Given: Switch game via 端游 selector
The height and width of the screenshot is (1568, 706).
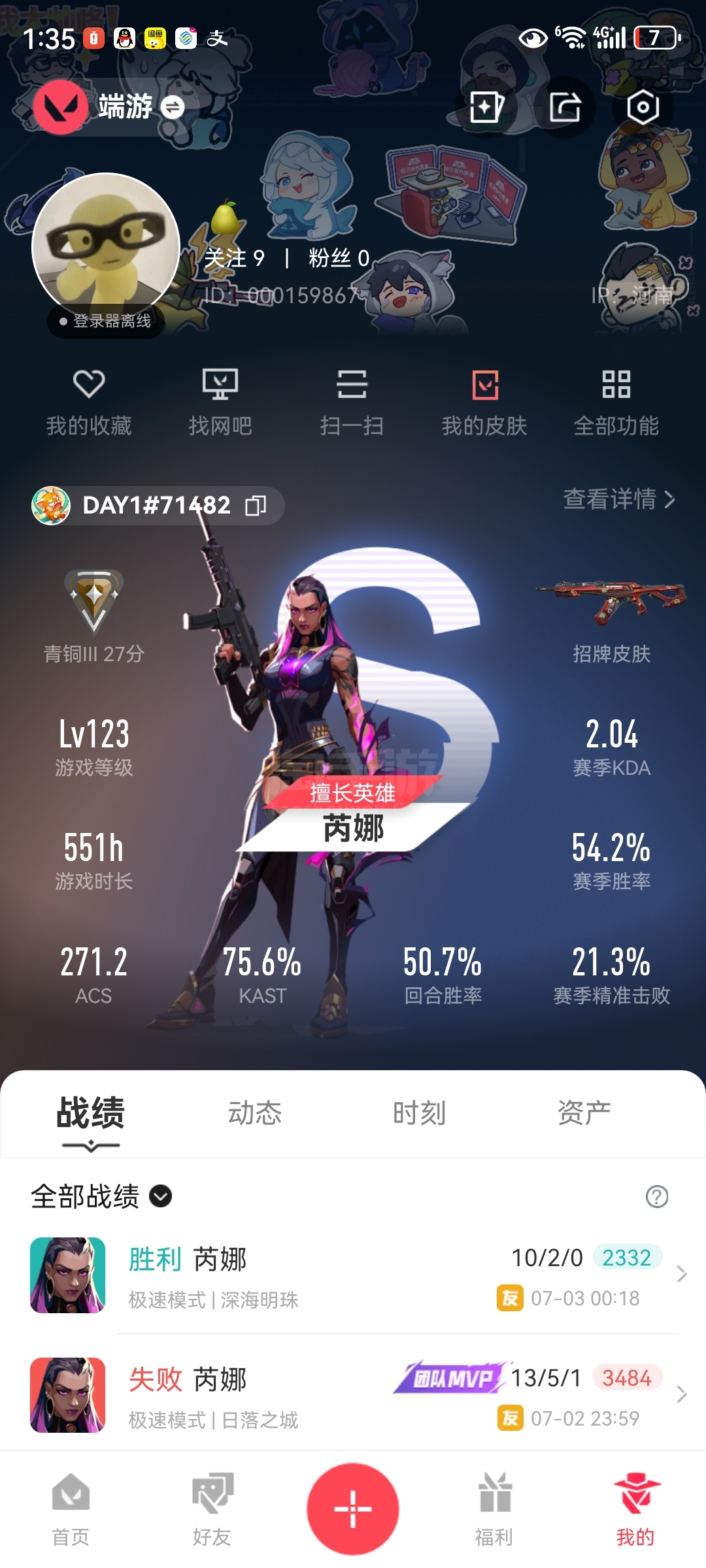Looking at the screenshot, I should point(110,106).
